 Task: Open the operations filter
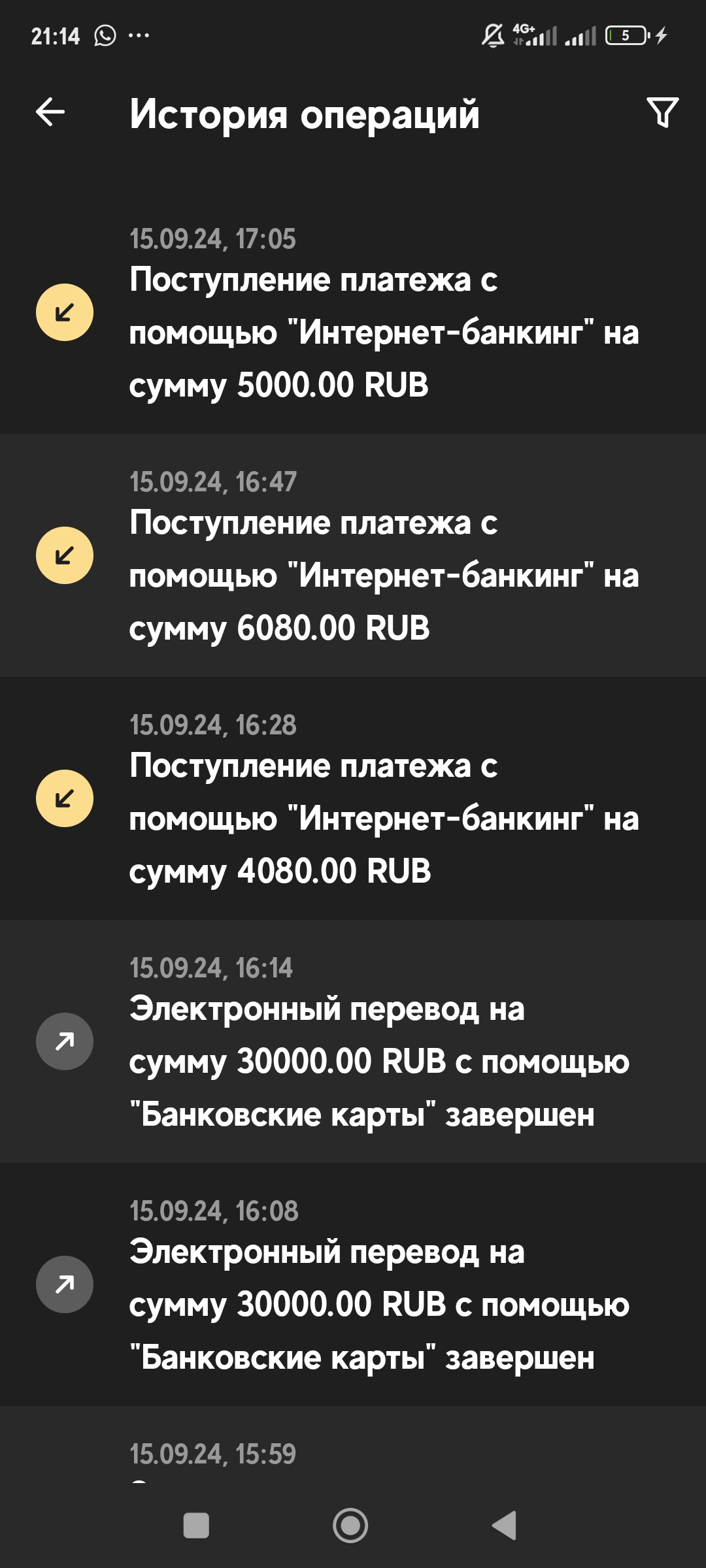pos(662,112)
